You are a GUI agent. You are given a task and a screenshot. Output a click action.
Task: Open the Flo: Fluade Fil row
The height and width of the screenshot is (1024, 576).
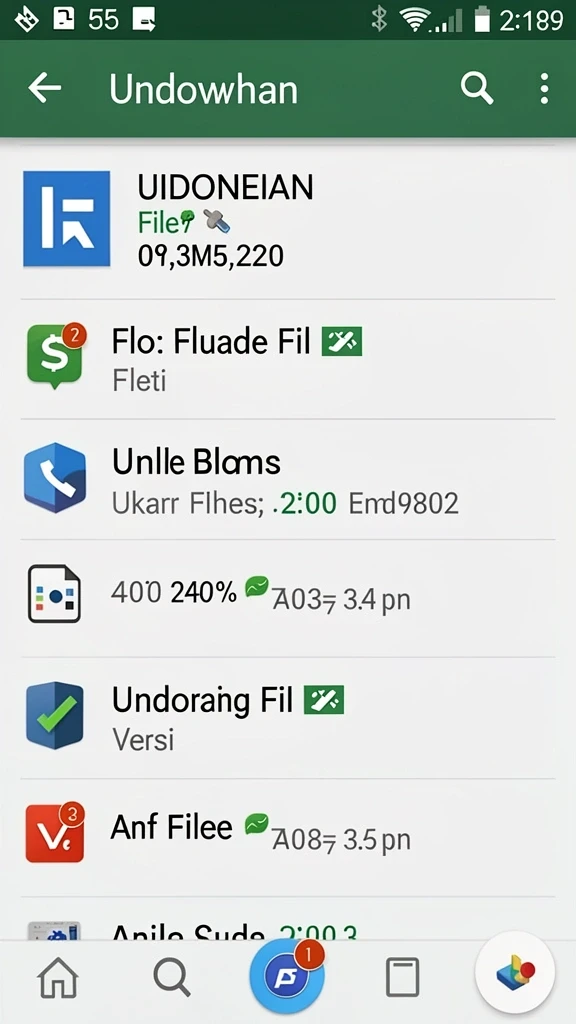(x=288, y=360)
